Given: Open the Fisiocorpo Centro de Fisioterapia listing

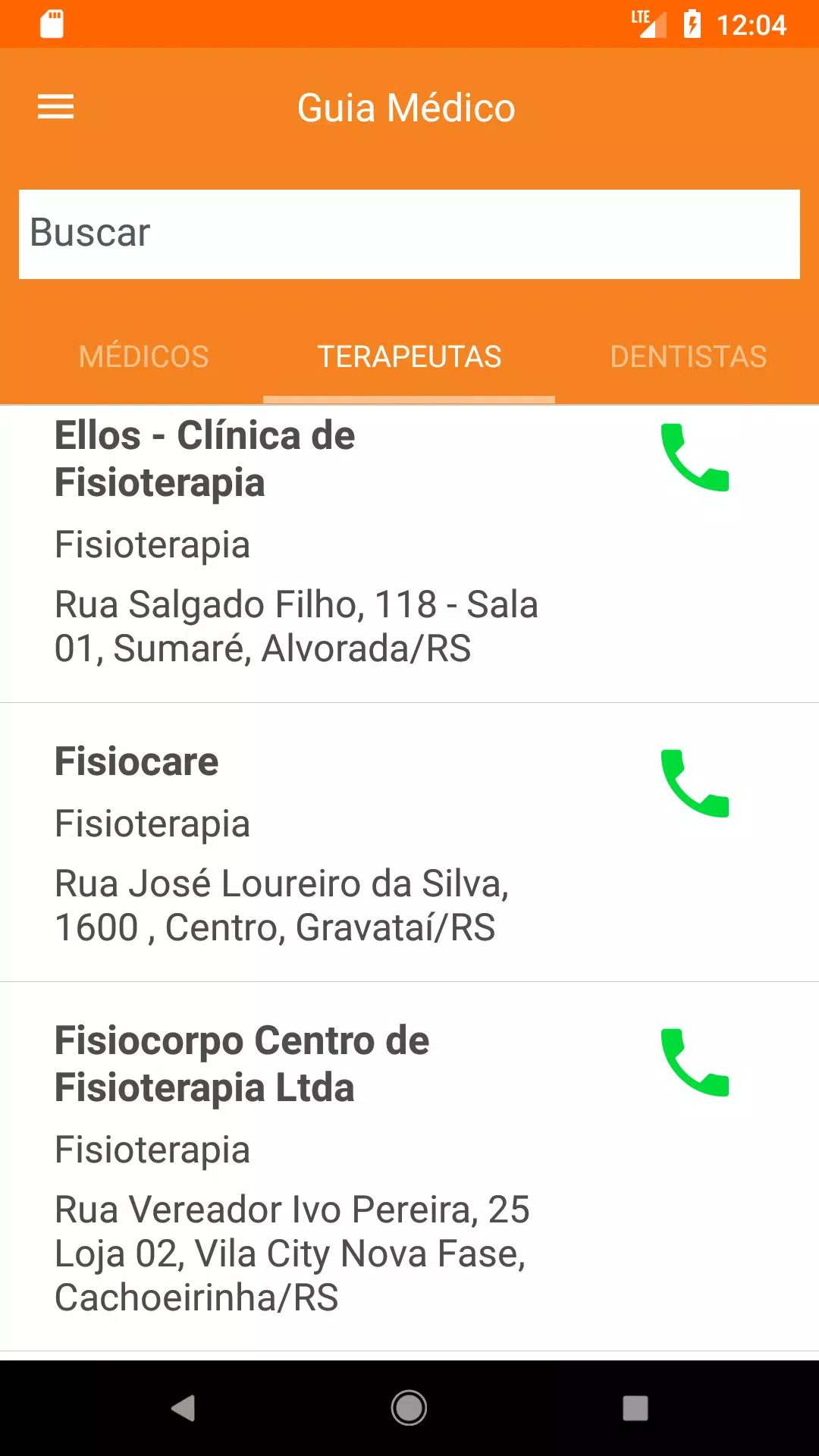Looking at the screenshot, I should [x=409, y=1166].
